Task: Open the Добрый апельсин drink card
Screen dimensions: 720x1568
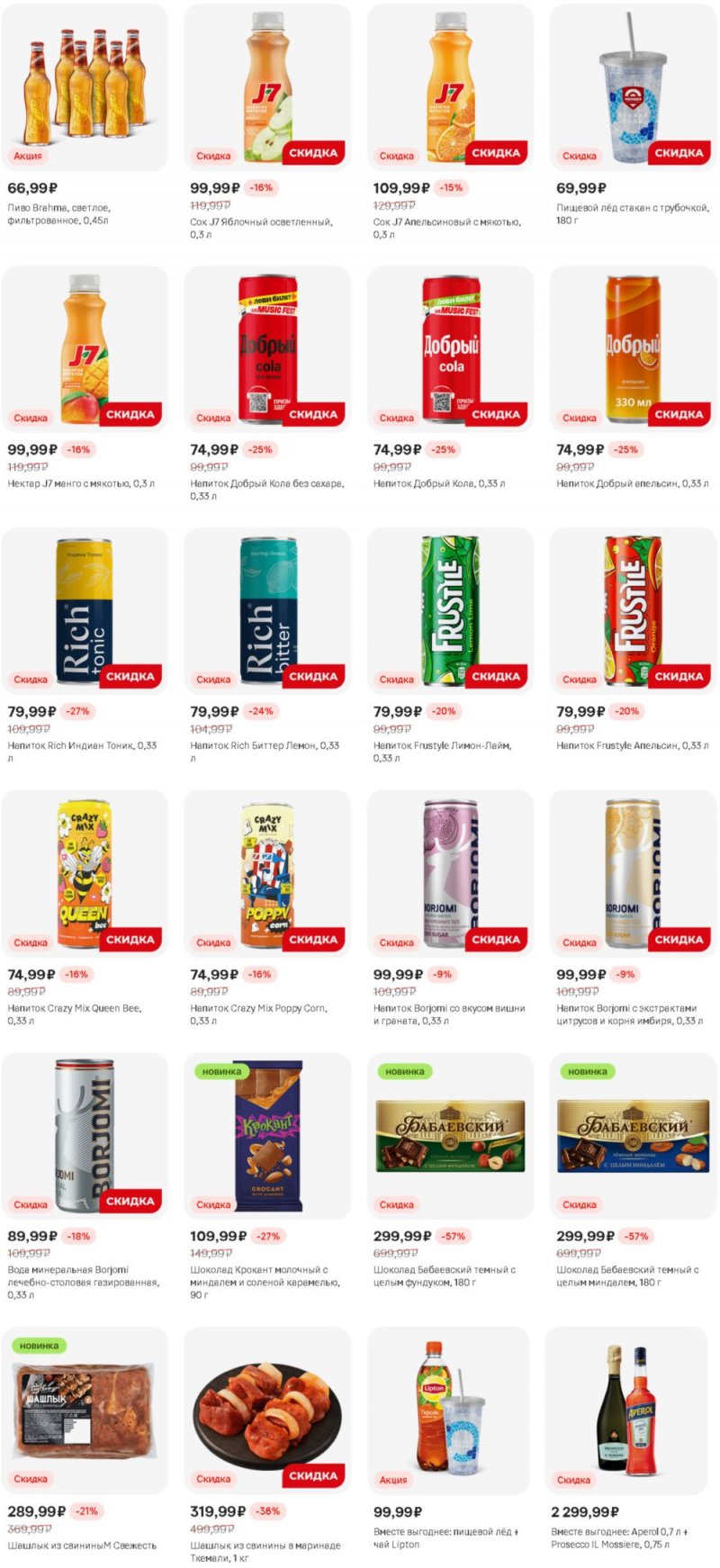Action: pyautogui.click(x=633, y=349)
